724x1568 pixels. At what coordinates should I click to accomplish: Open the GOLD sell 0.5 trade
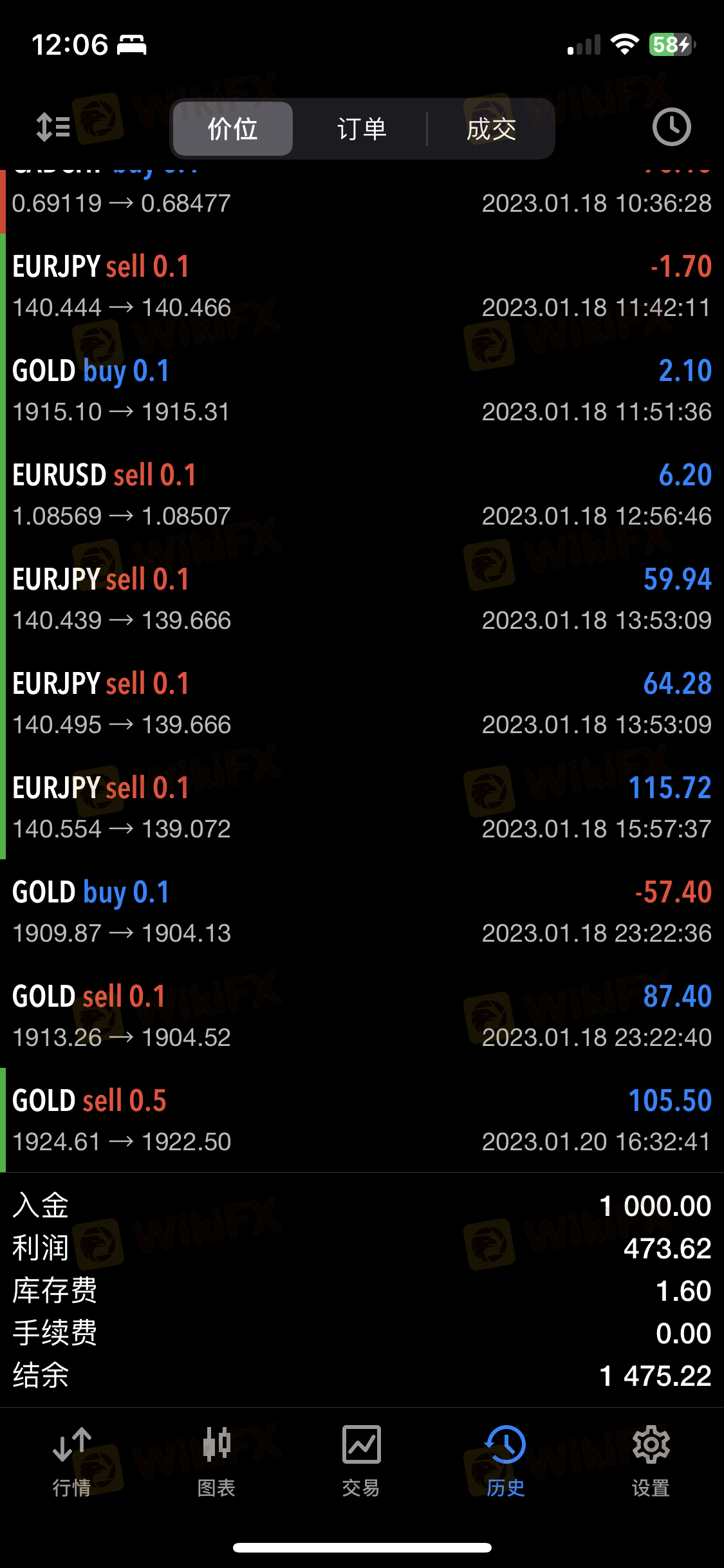[x=362, y=1121]
